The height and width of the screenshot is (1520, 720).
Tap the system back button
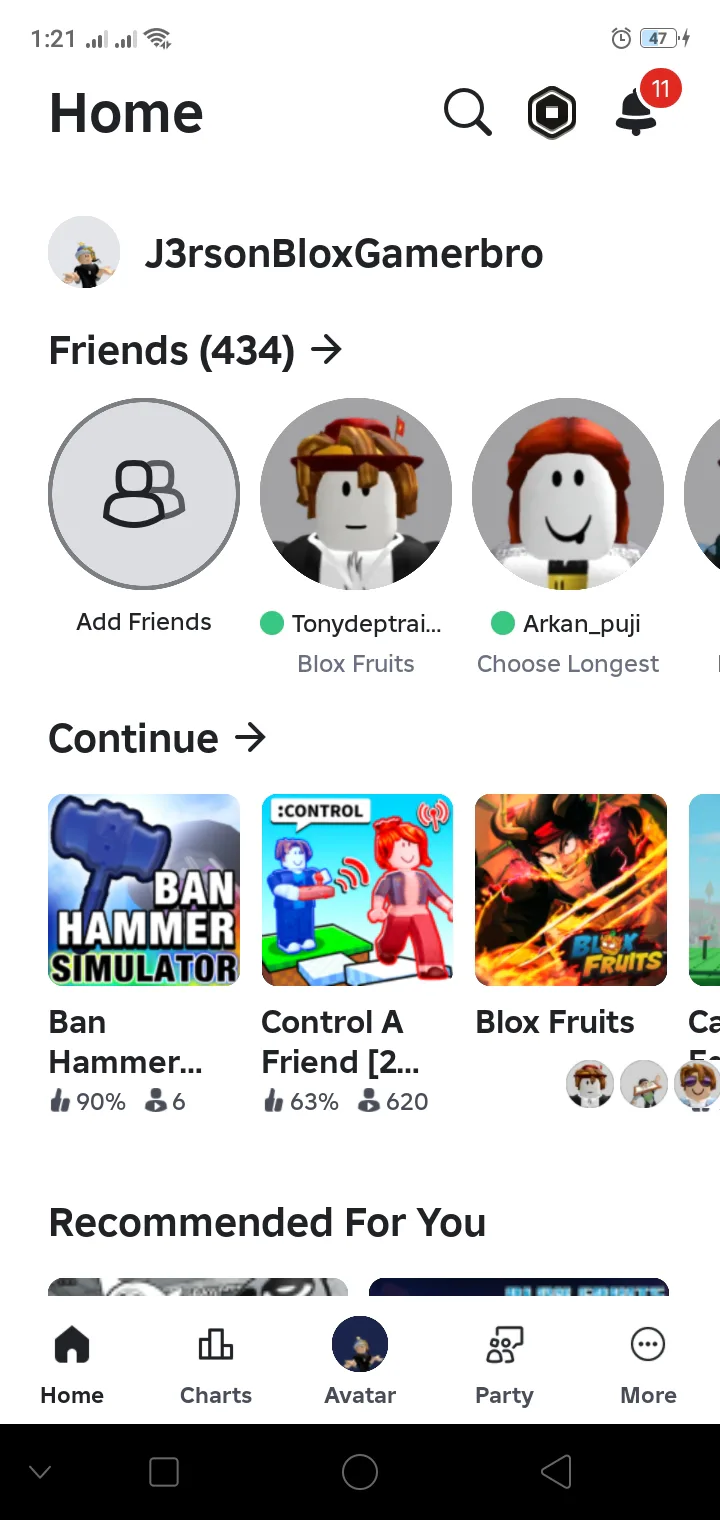[x=556, y=1471]
